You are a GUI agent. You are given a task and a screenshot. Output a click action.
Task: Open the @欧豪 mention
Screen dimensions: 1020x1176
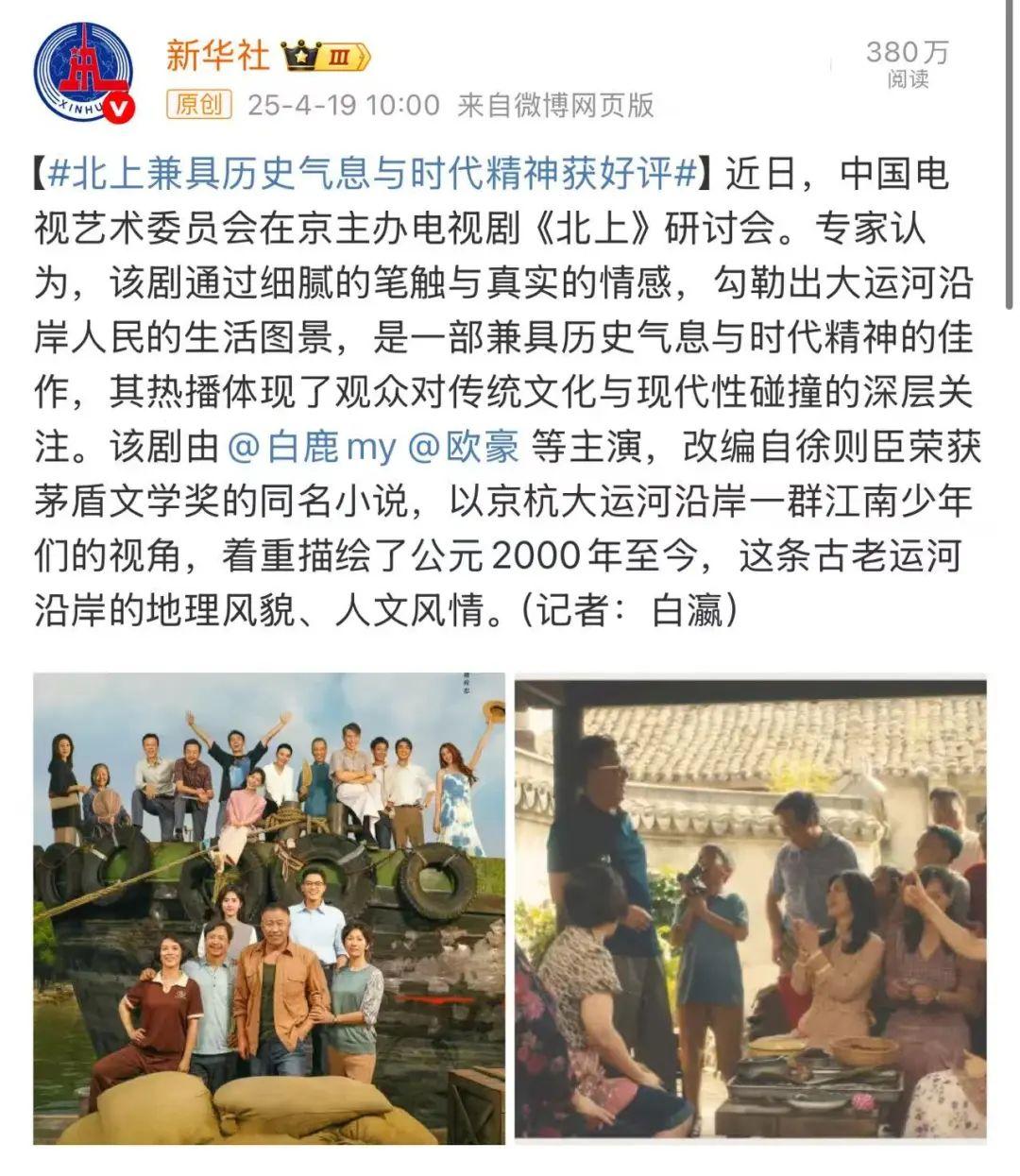[x=463, y=446]
